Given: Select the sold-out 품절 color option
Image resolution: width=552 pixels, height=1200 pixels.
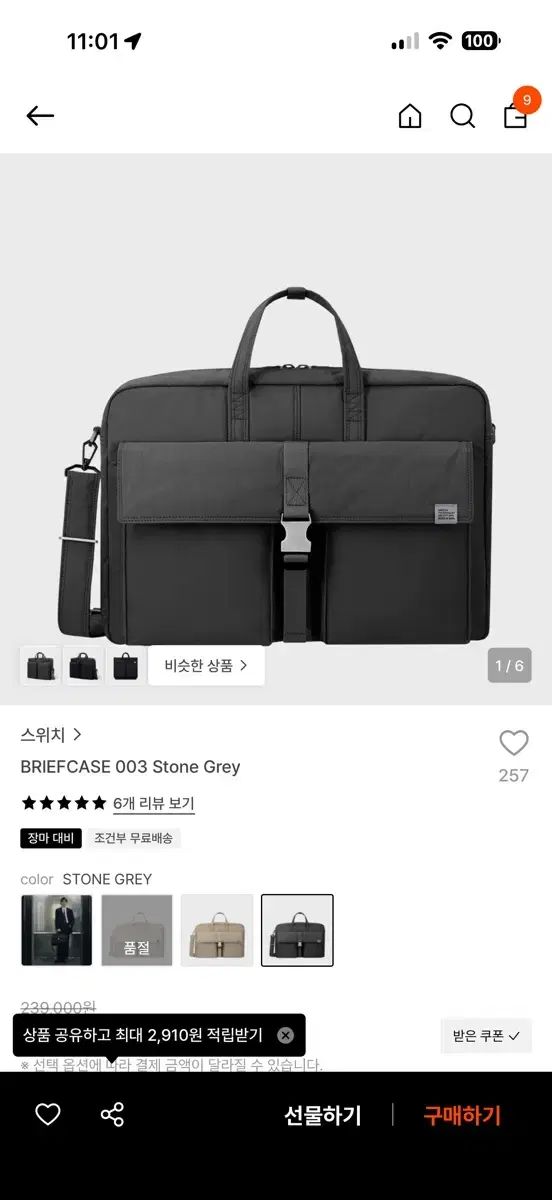Looking at the screenshot, I should [x=137, y=930].
